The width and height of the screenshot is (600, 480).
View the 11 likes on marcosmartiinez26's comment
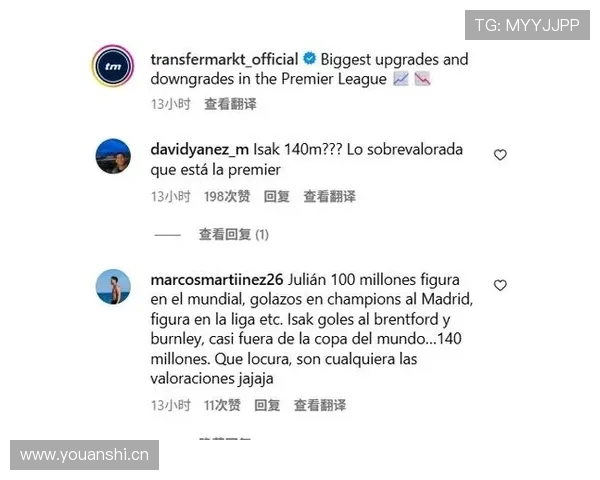222,405
